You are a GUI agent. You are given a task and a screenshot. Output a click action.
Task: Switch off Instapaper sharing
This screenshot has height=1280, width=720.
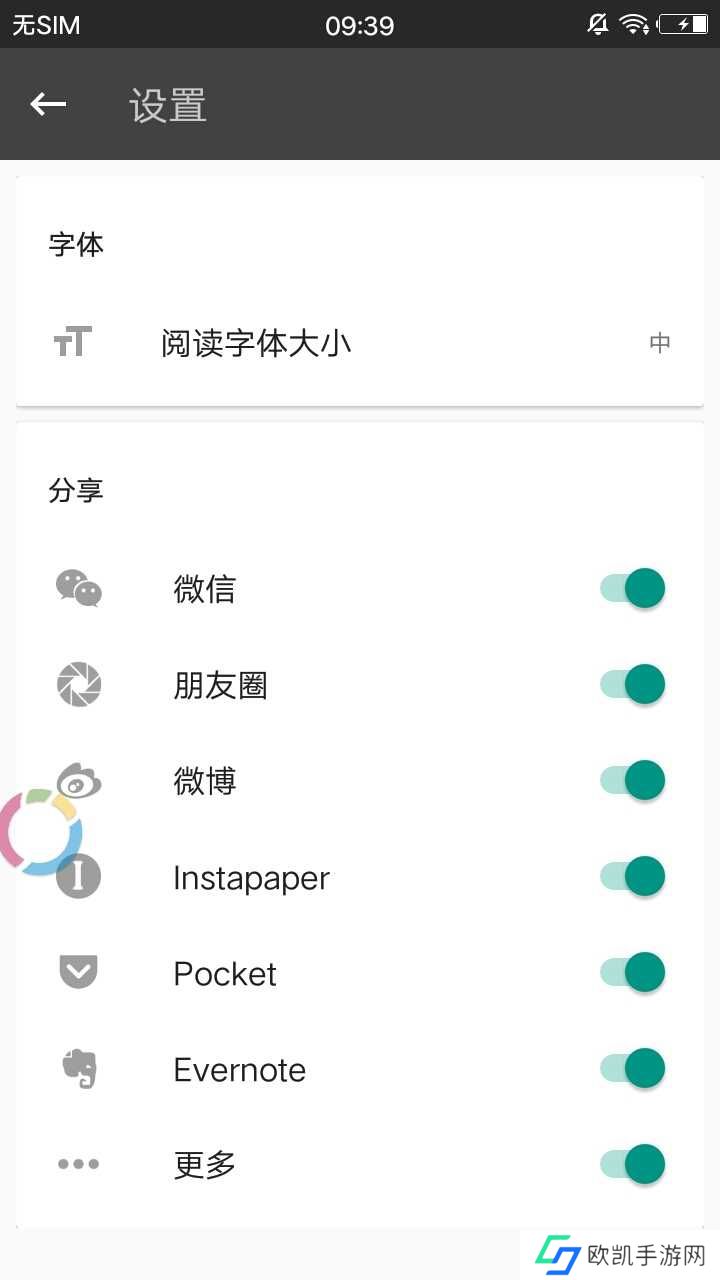coord(633,876)
